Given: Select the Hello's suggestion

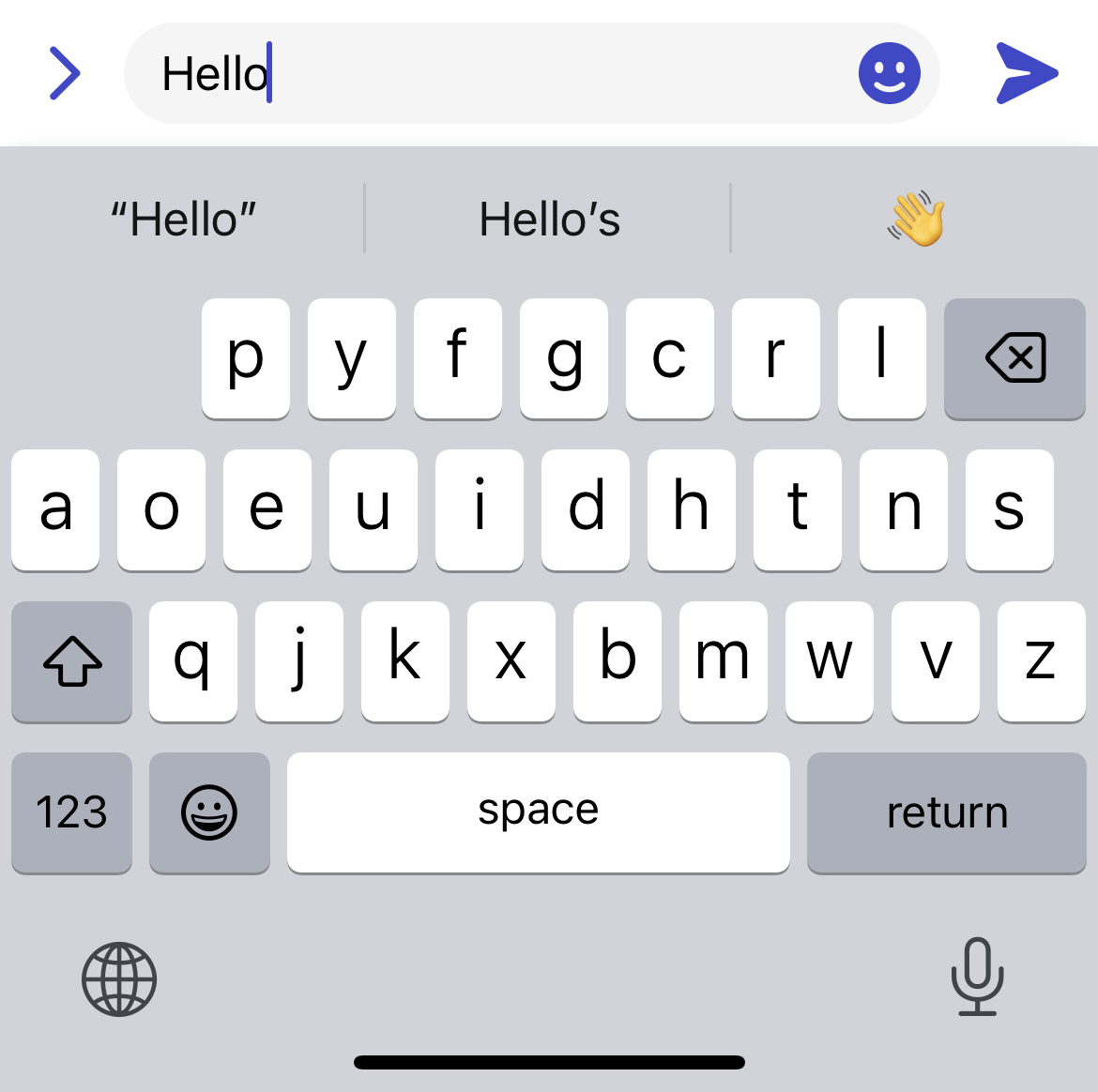Looking at the screenshot, I should [x=549, y=220].
